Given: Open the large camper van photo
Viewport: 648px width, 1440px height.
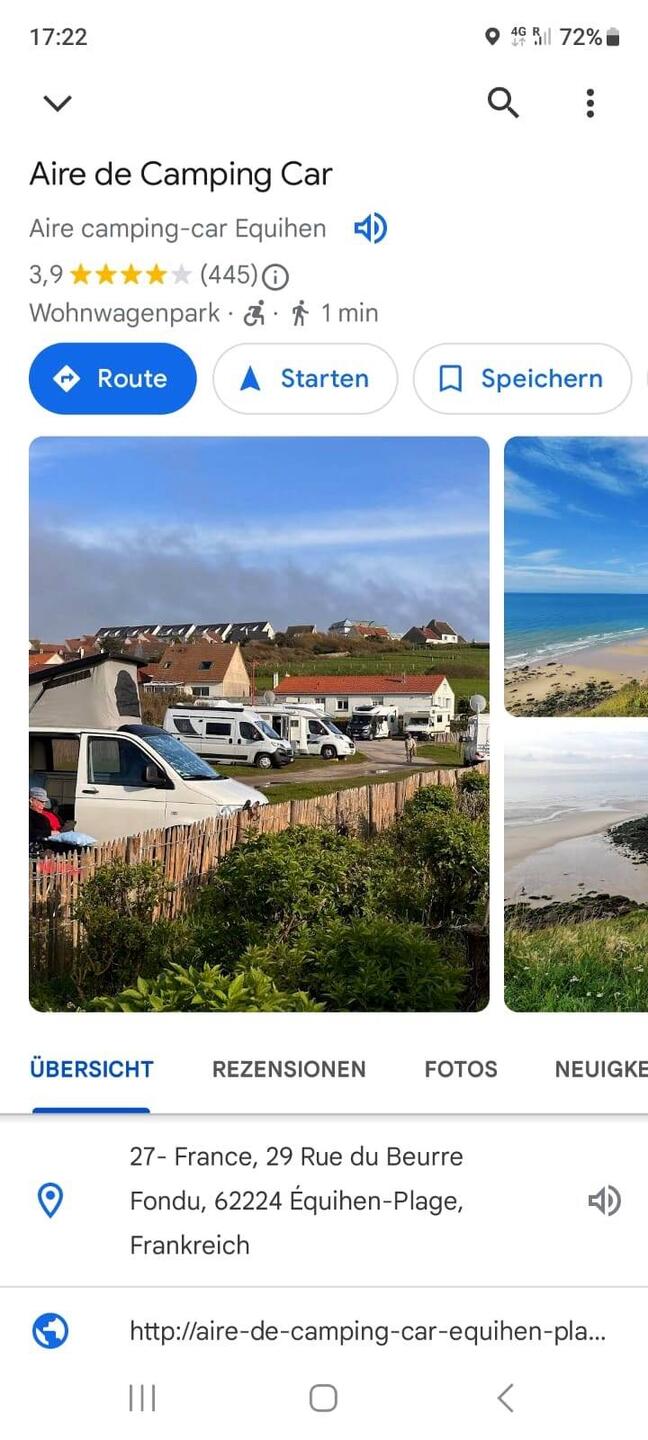Looking at the screenshot, I should tap(259, 723).
